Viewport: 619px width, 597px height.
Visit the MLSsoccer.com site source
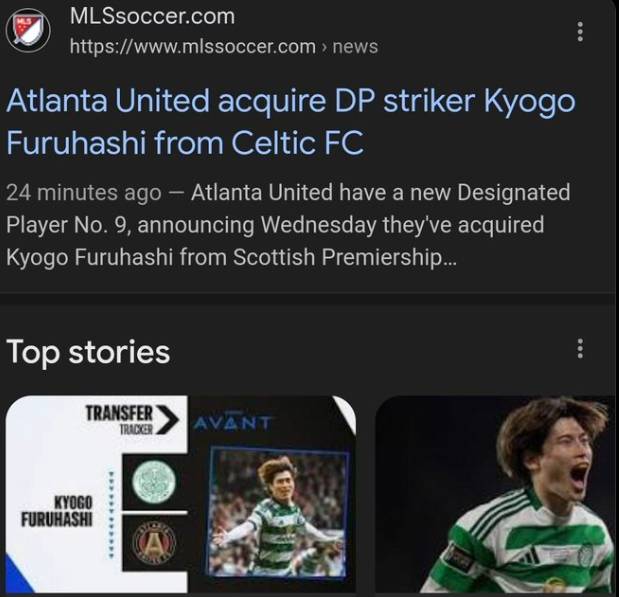pos(152,17)
